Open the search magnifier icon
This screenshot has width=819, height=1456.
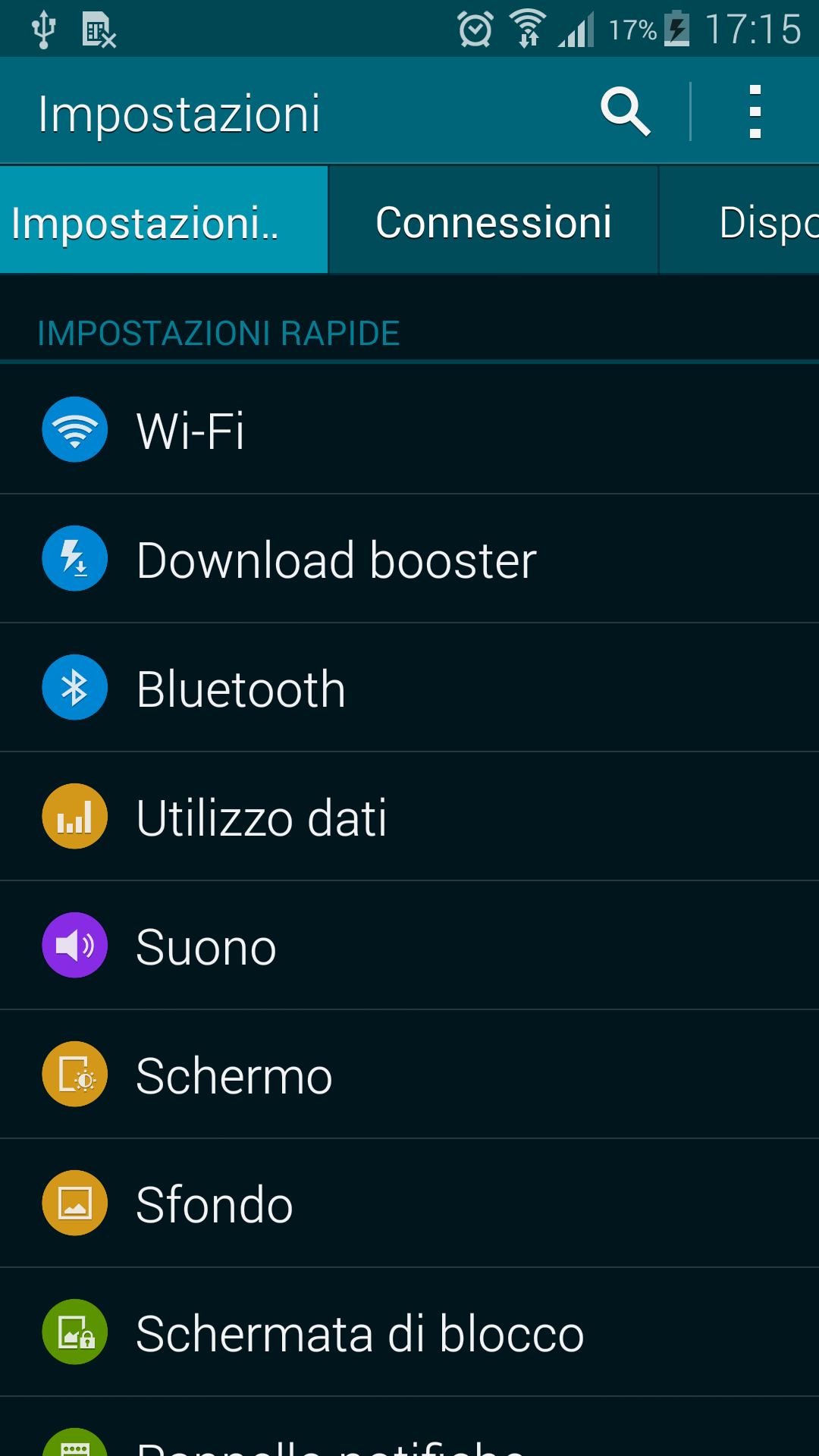[x=626, y=112]
